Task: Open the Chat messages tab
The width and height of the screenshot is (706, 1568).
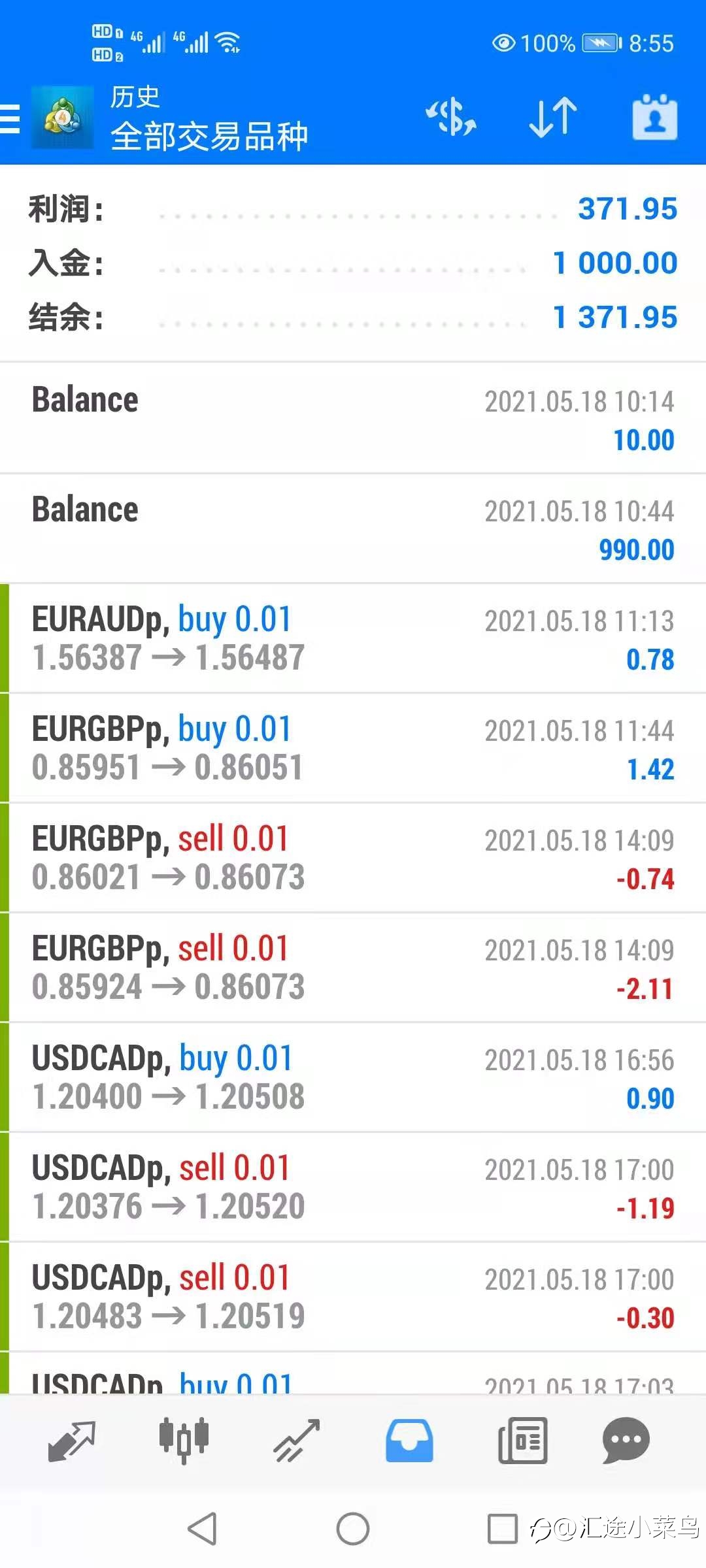Action: pyautogui.click(x=626, y=1441)
